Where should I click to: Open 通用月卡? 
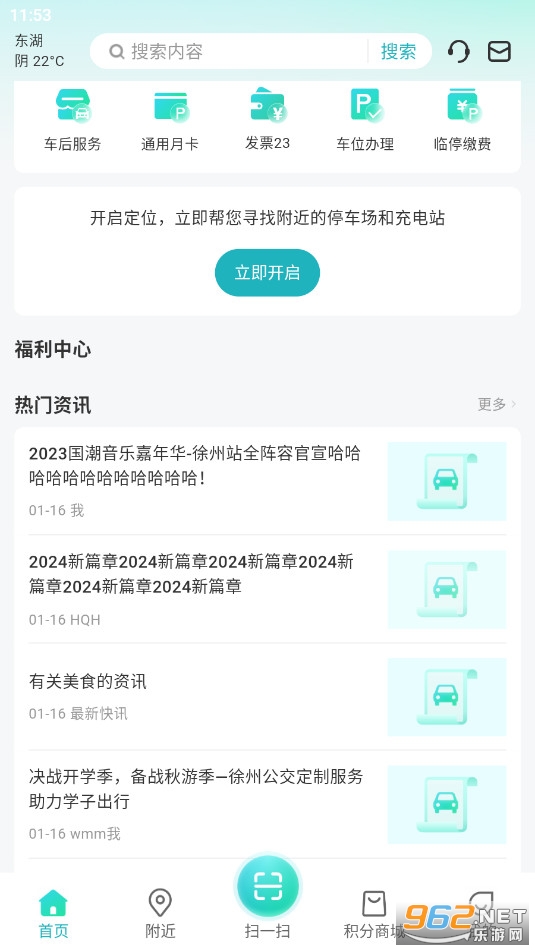point(170,119)
